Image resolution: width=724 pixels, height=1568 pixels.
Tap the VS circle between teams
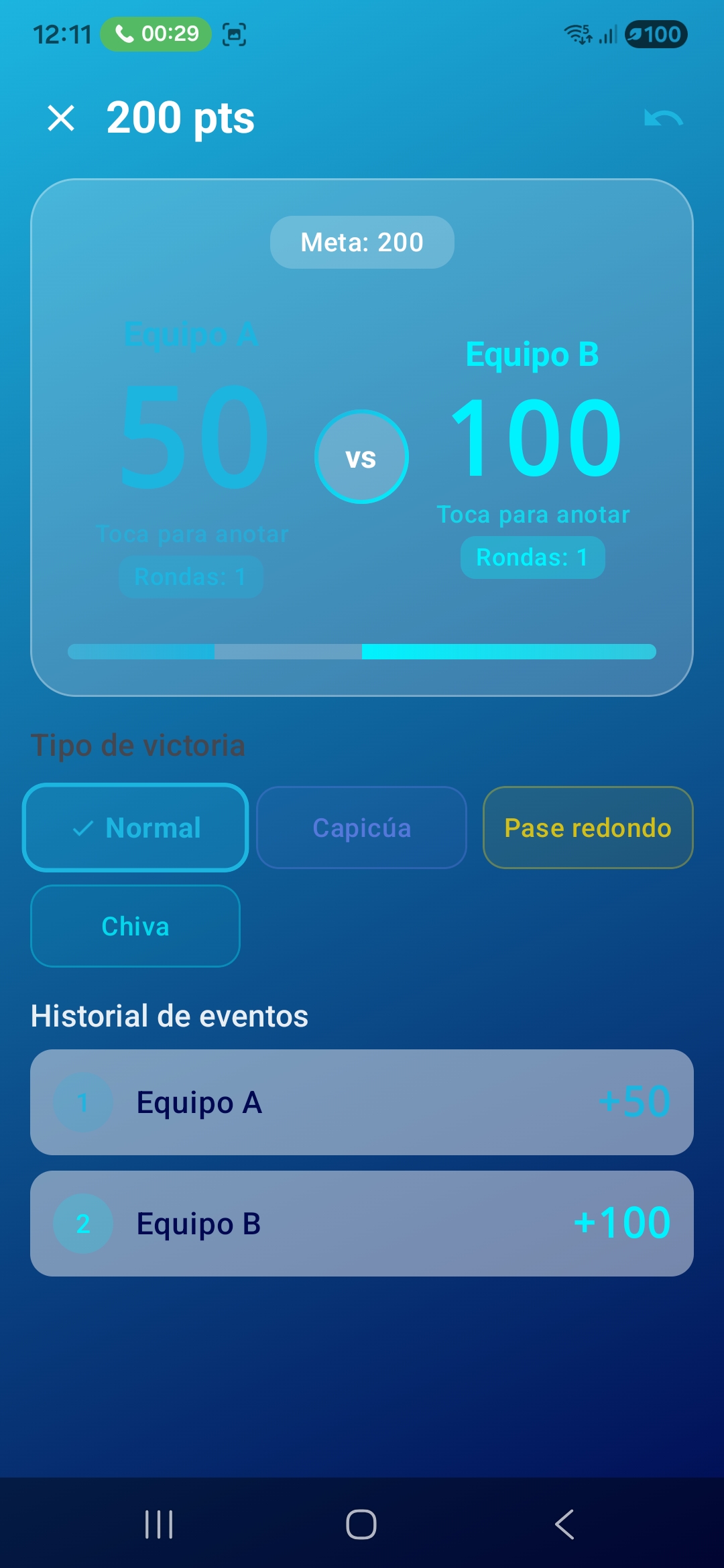[361, 456]
